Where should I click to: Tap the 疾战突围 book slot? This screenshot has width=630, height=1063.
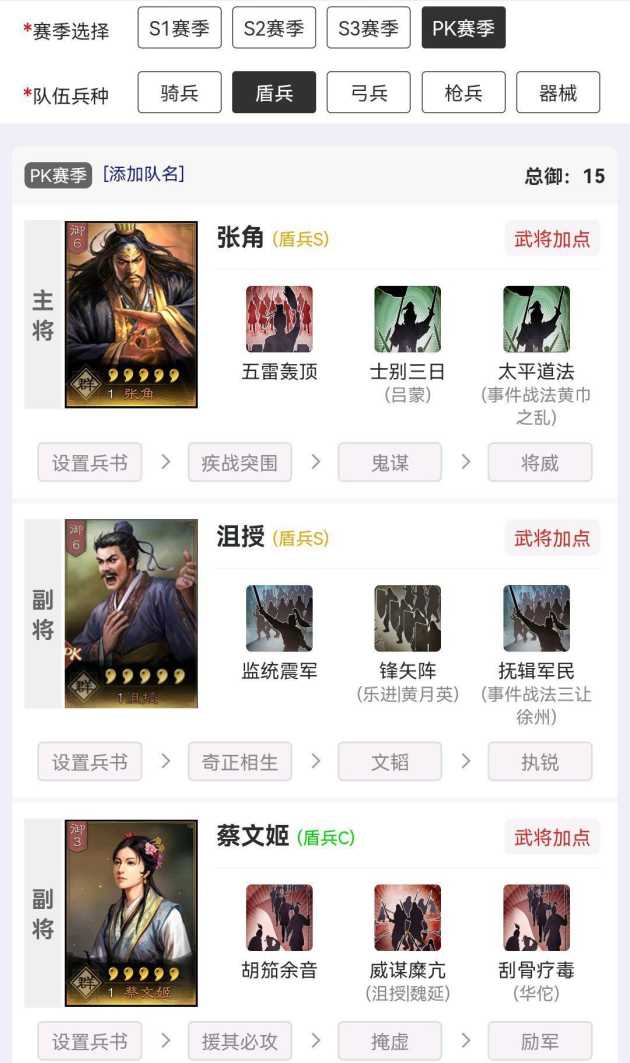tap(240, 462)
